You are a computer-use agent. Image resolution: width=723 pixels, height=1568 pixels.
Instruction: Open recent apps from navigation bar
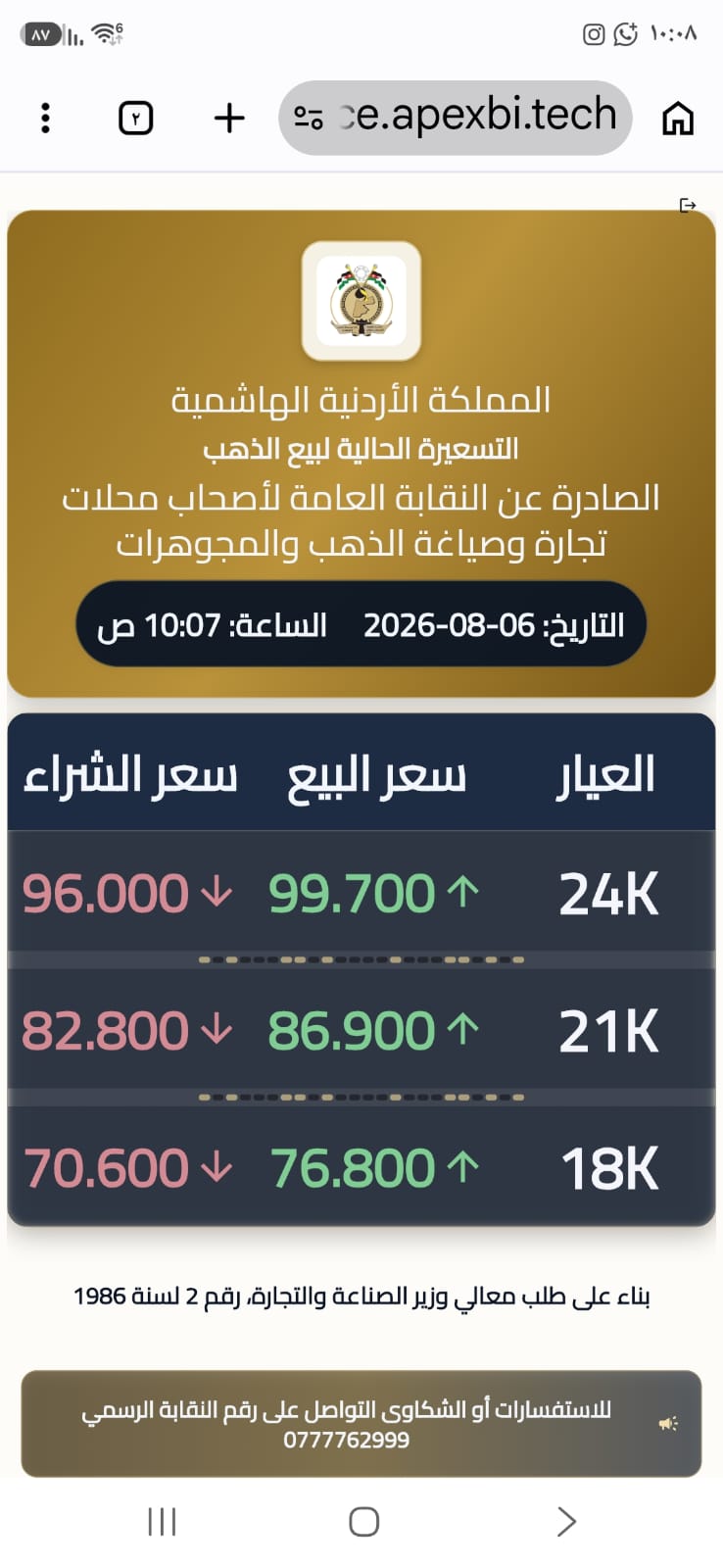point(162,1521)
